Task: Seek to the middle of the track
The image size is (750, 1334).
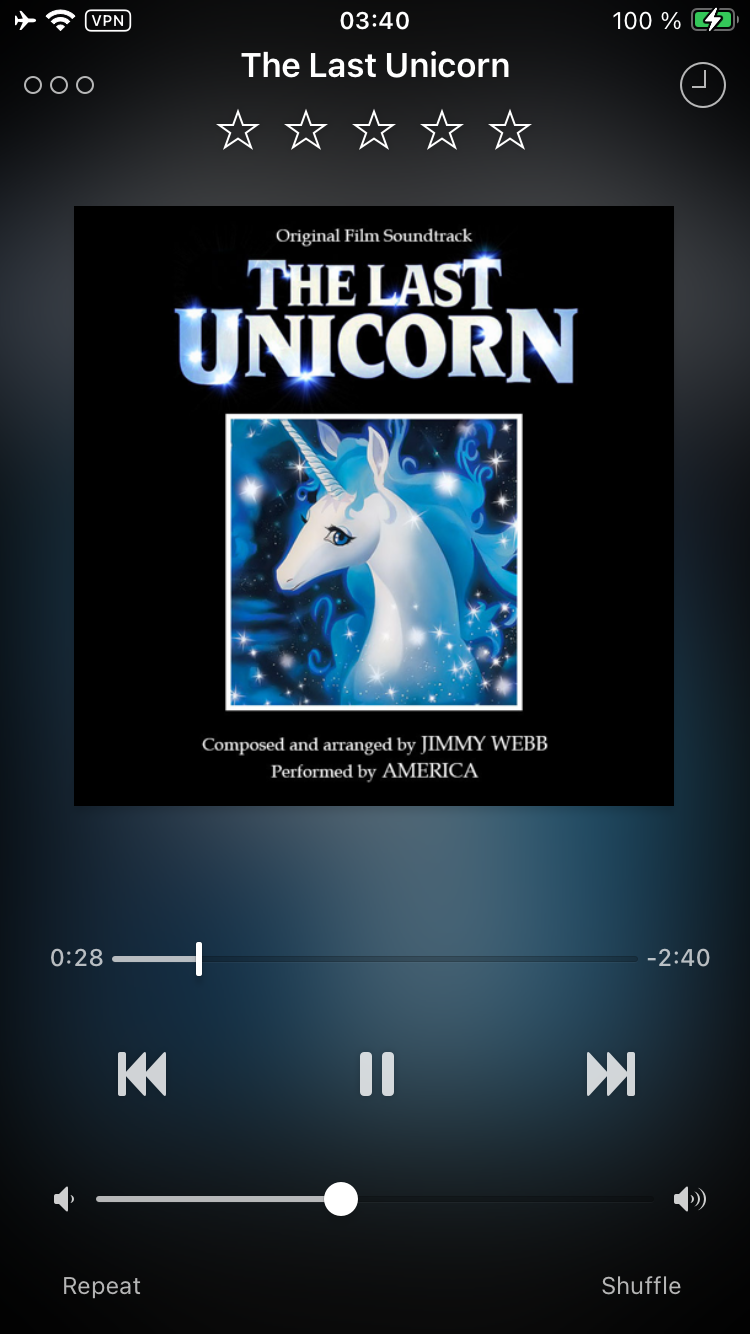Action: click(375, 959)
